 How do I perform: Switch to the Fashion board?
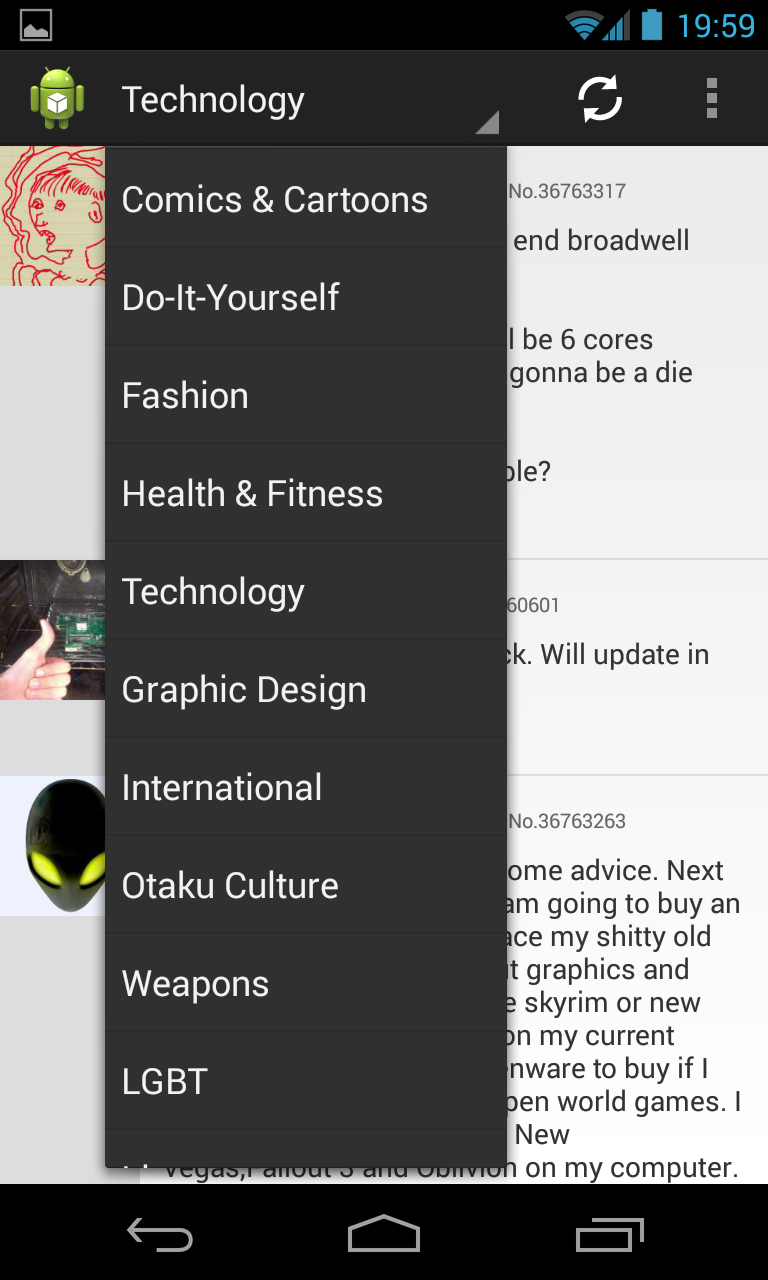click(x=305, y=395)
